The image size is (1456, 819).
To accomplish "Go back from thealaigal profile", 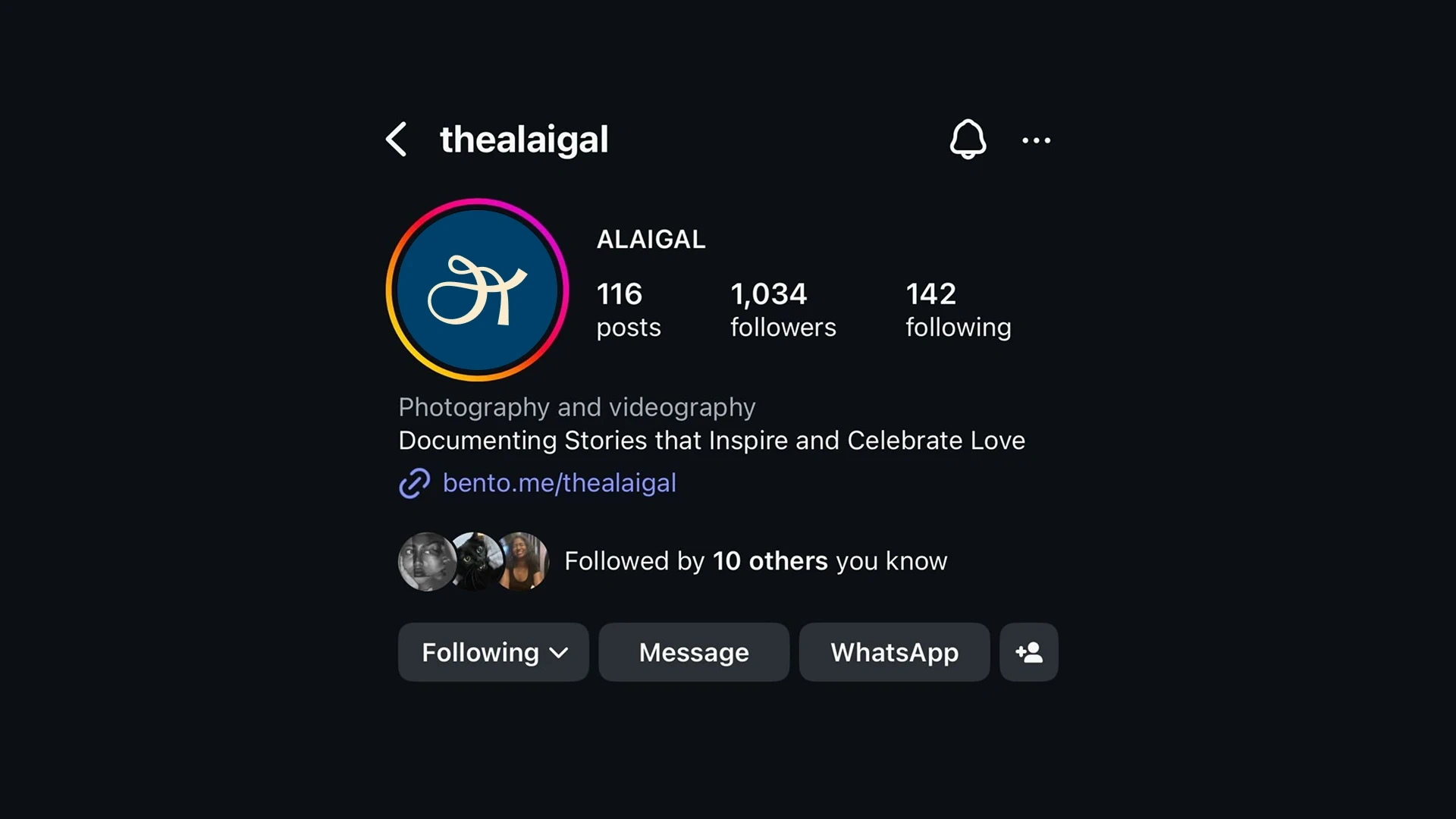I will tap(397, 140).
